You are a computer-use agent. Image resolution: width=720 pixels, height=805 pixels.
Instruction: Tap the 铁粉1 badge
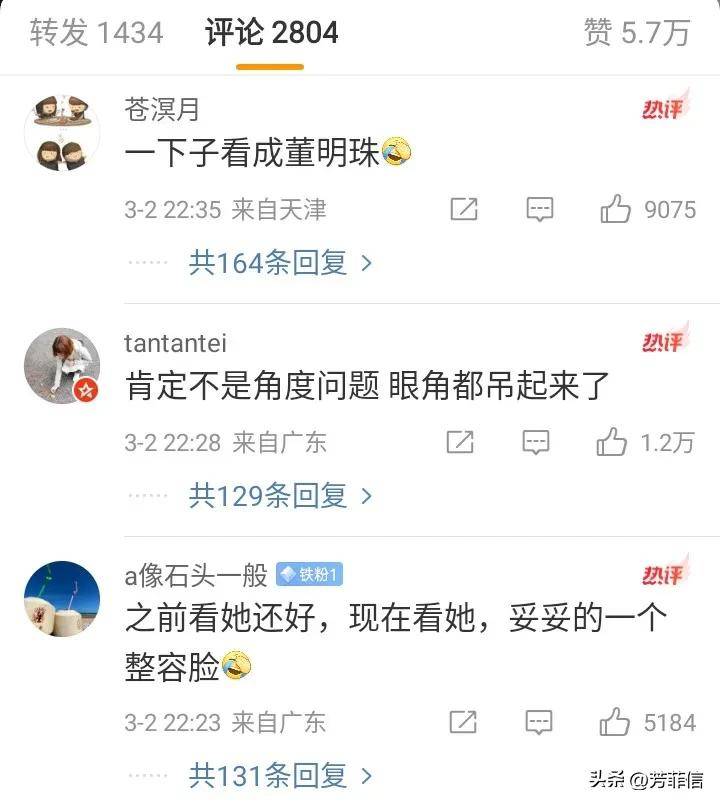309,574
